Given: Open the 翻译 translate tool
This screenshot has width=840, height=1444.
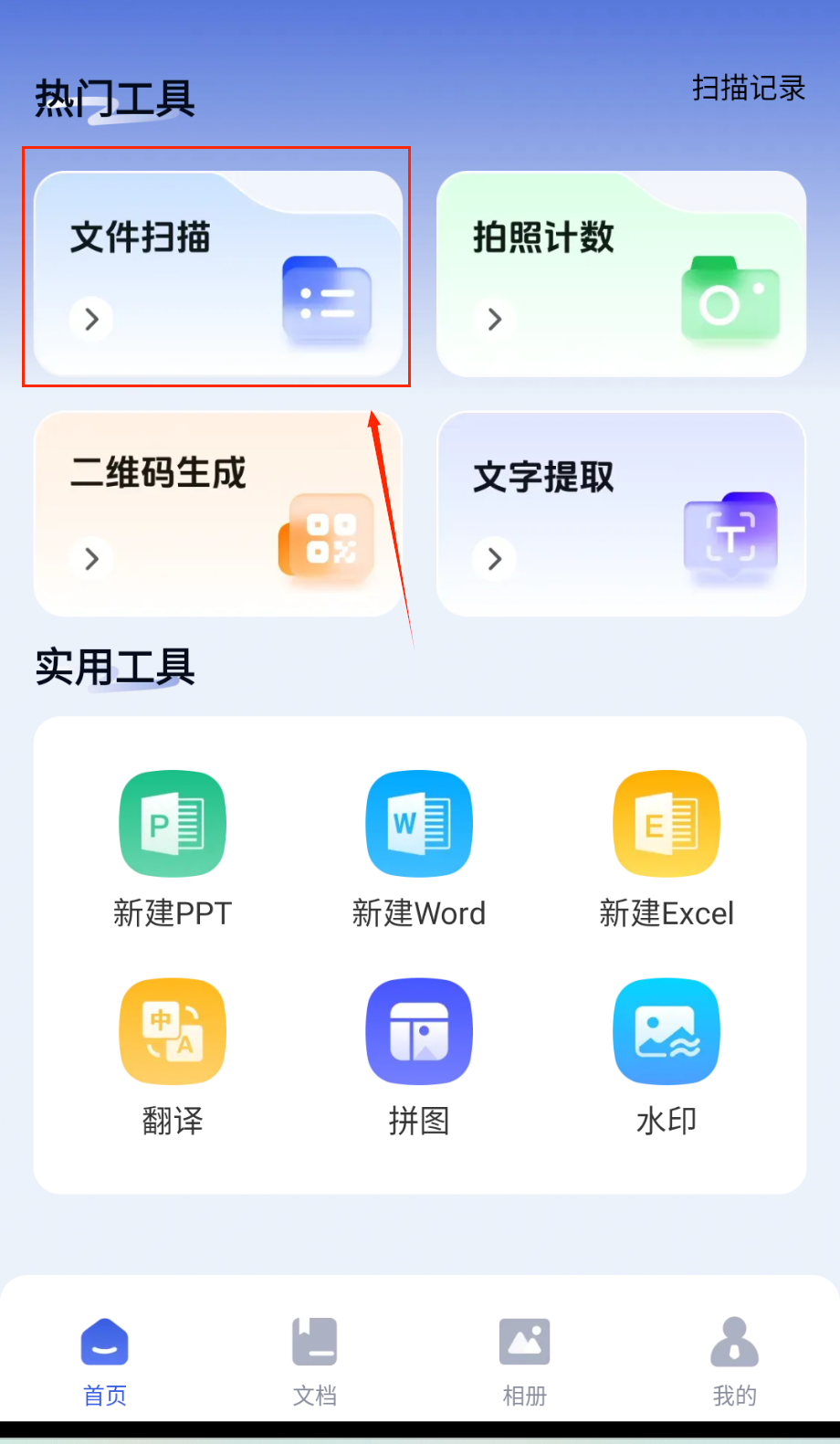Looking at the screenshot, I should (x=173, y=1056).
